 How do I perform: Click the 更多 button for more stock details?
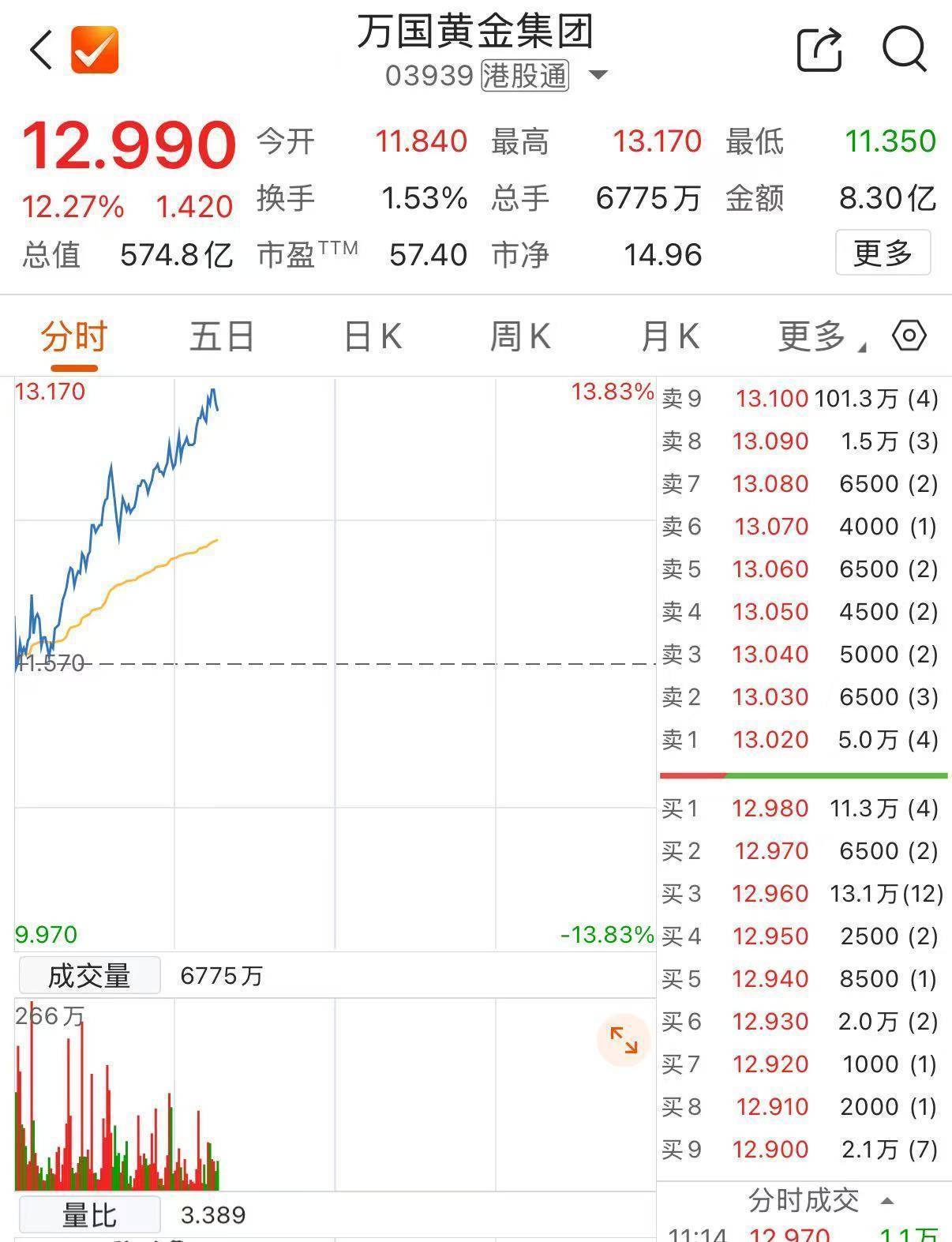883,253
